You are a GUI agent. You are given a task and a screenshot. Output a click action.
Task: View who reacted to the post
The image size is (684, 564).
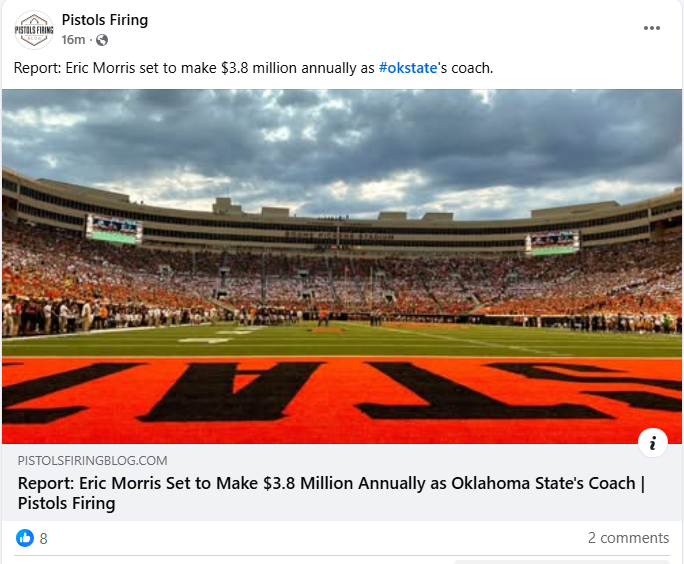[x=32, y=538]
